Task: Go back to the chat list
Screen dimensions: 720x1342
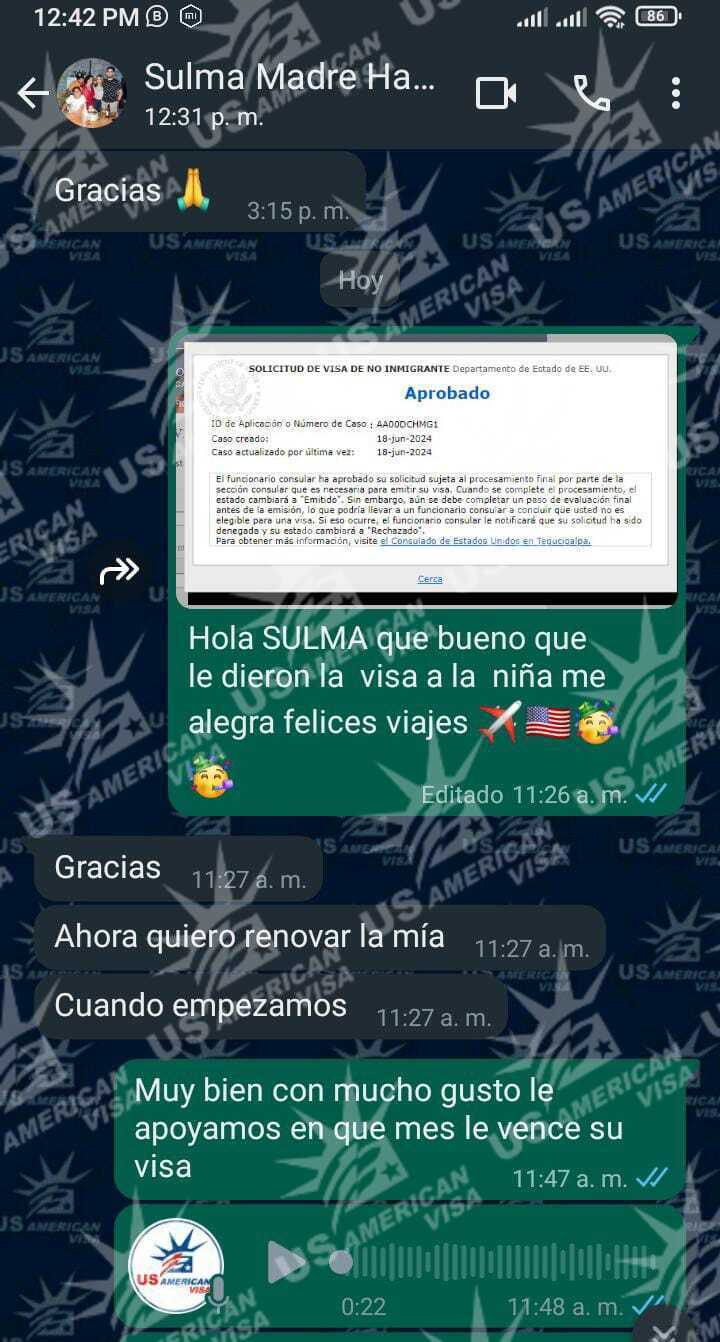Action: pyautogui.click(x=32, y=94)
